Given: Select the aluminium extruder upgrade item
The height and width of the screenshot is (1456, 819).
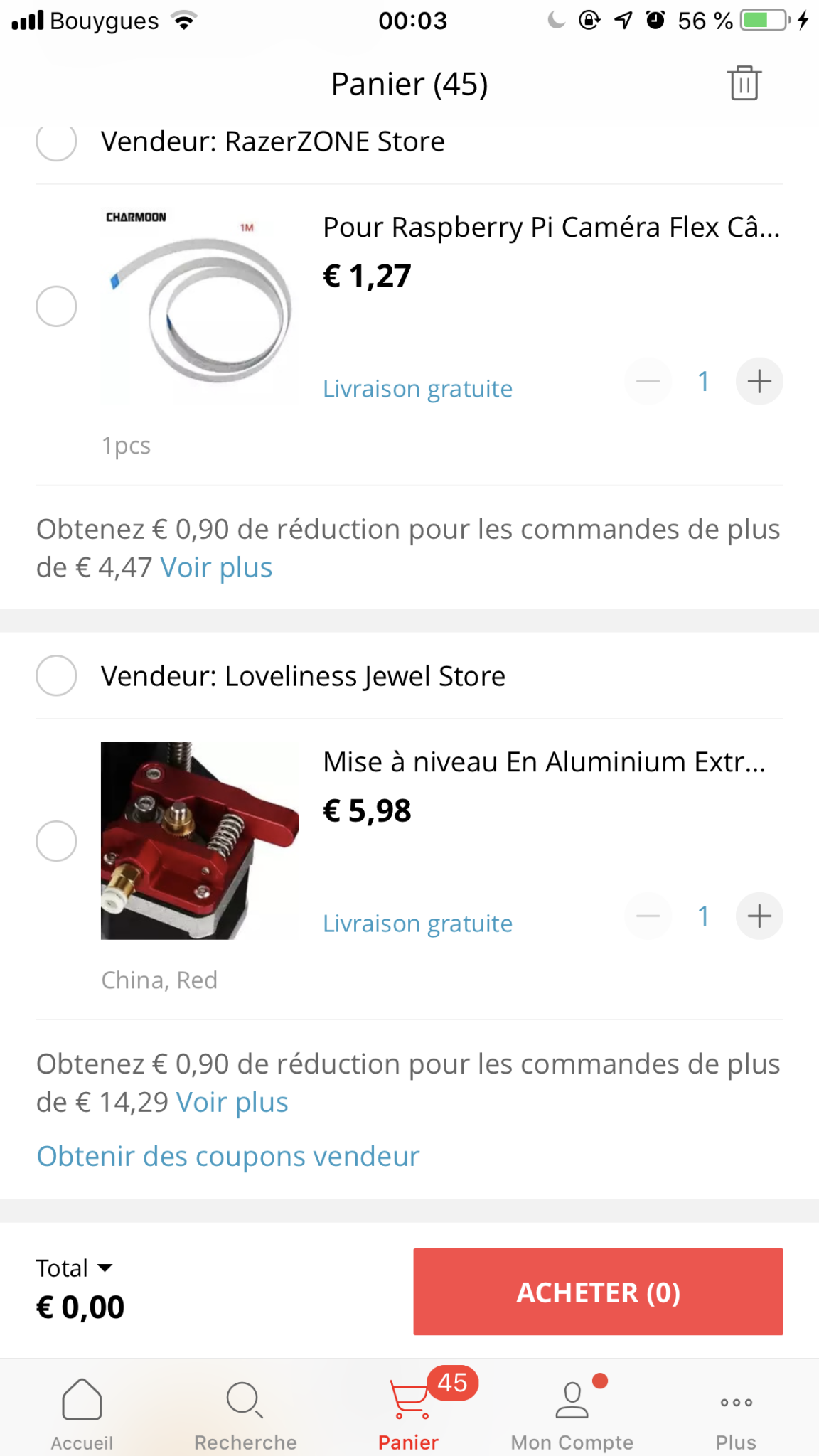Looking at the screenshot, I should (x=56, y=841).
